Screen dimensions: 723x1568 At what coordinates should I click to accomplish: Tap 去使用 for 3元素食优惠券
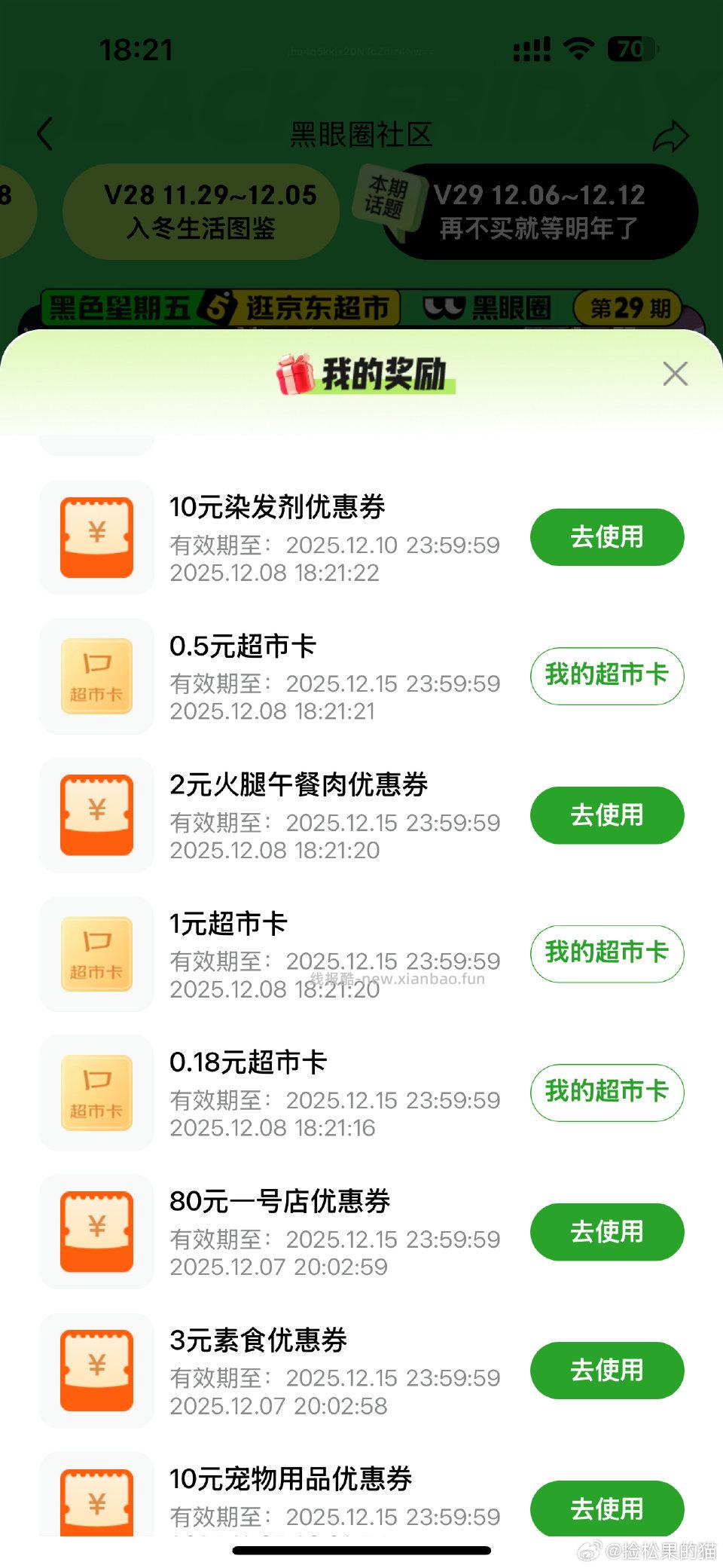pyautogui.click(x=607, y=1371)
